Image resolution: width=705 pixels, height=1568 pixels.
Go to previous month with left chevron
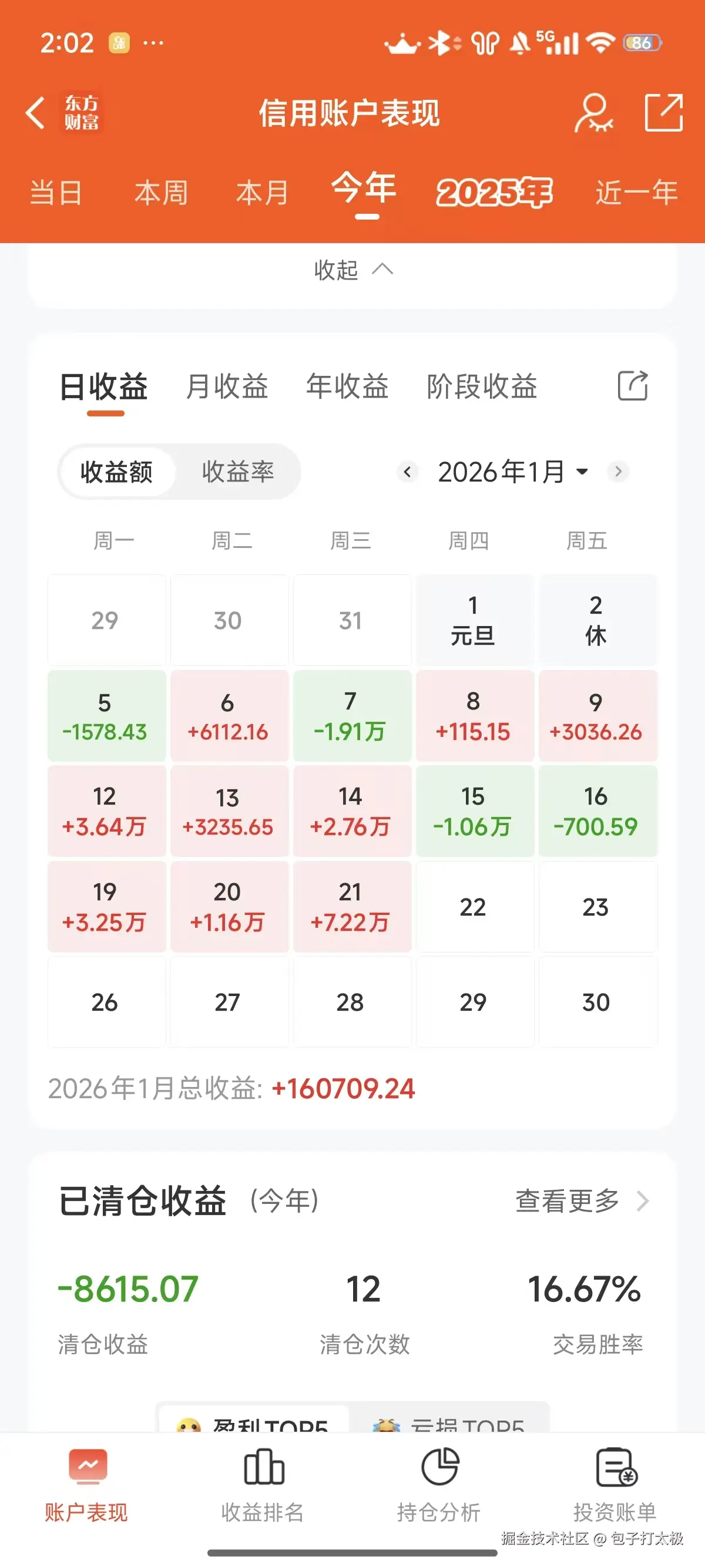click(x=407, y=472)
